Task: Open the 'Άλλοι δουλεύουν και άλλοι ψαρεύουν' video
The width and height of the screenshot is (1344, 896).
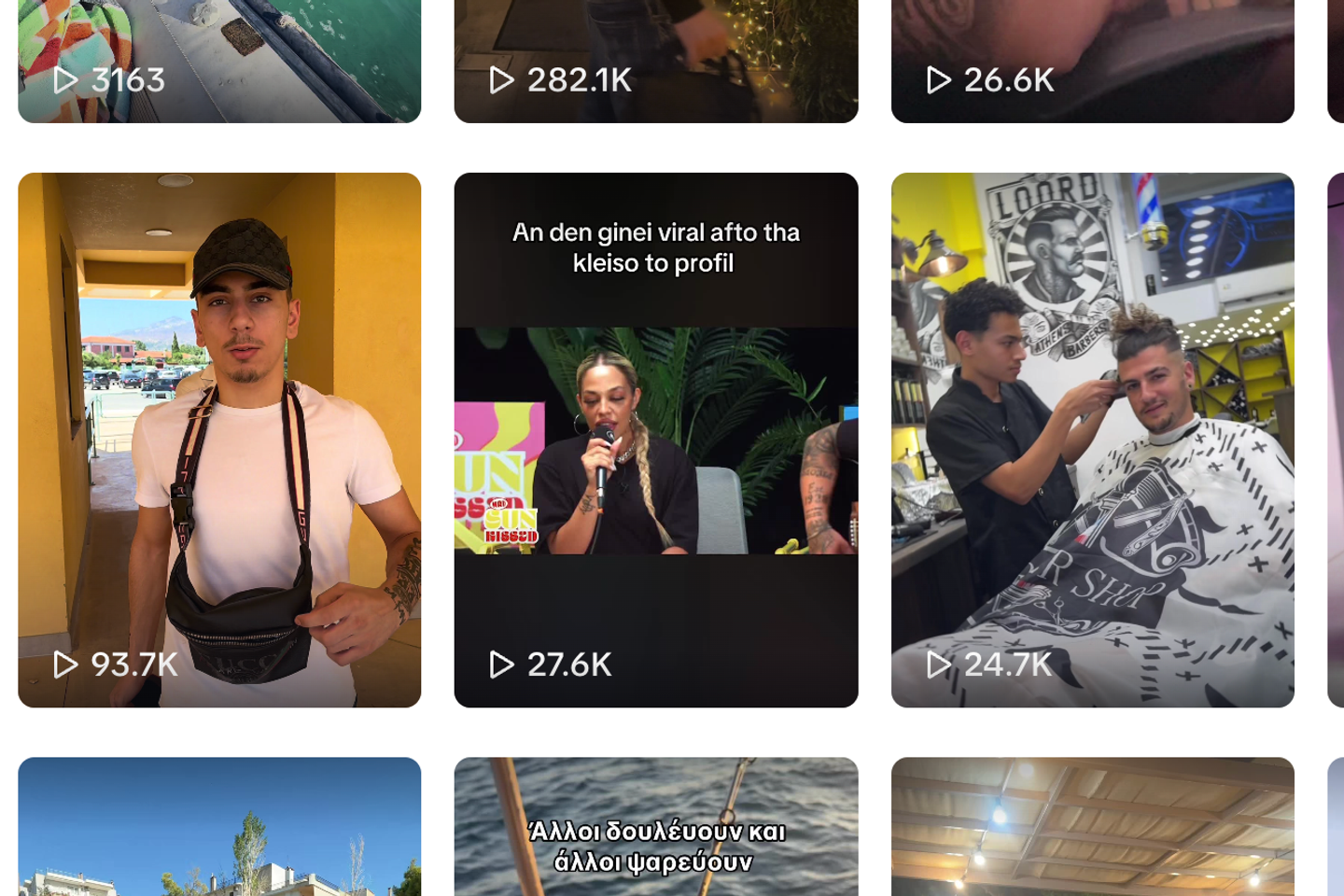Action: pyautogui.click(x=655, y=831)
